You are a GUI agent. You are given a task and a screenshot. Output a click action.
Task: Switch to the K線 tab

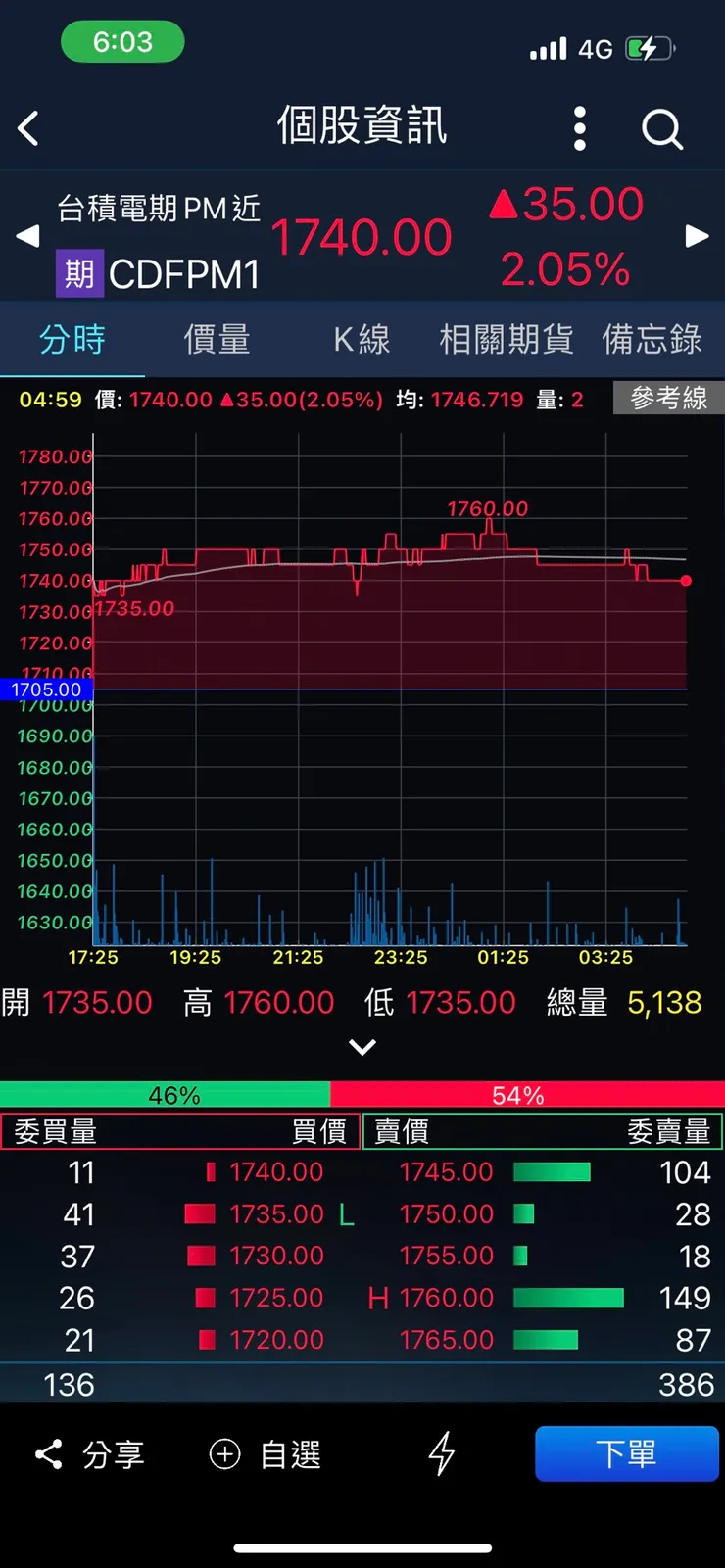click(362, 340)
